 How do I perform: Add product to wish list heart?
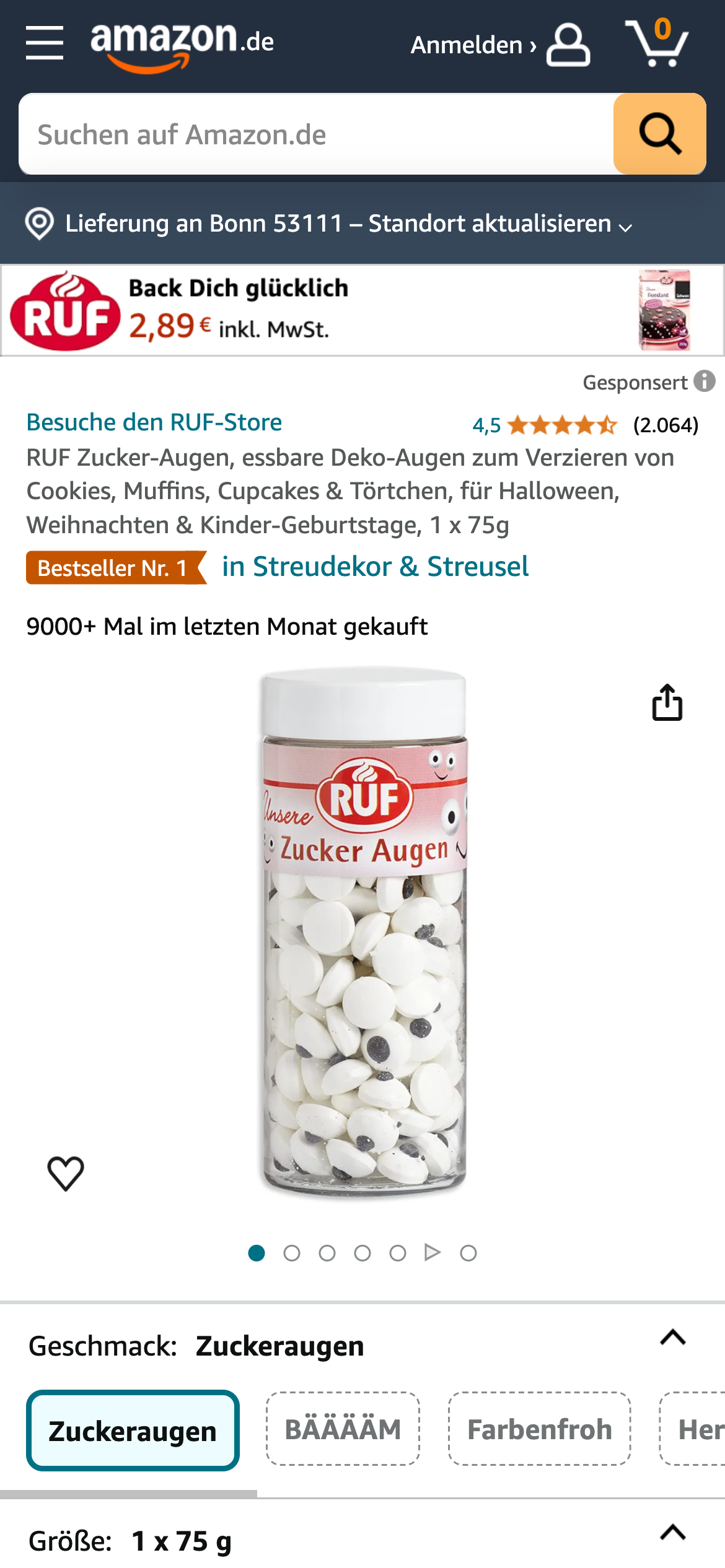[x=66, y=1173]
